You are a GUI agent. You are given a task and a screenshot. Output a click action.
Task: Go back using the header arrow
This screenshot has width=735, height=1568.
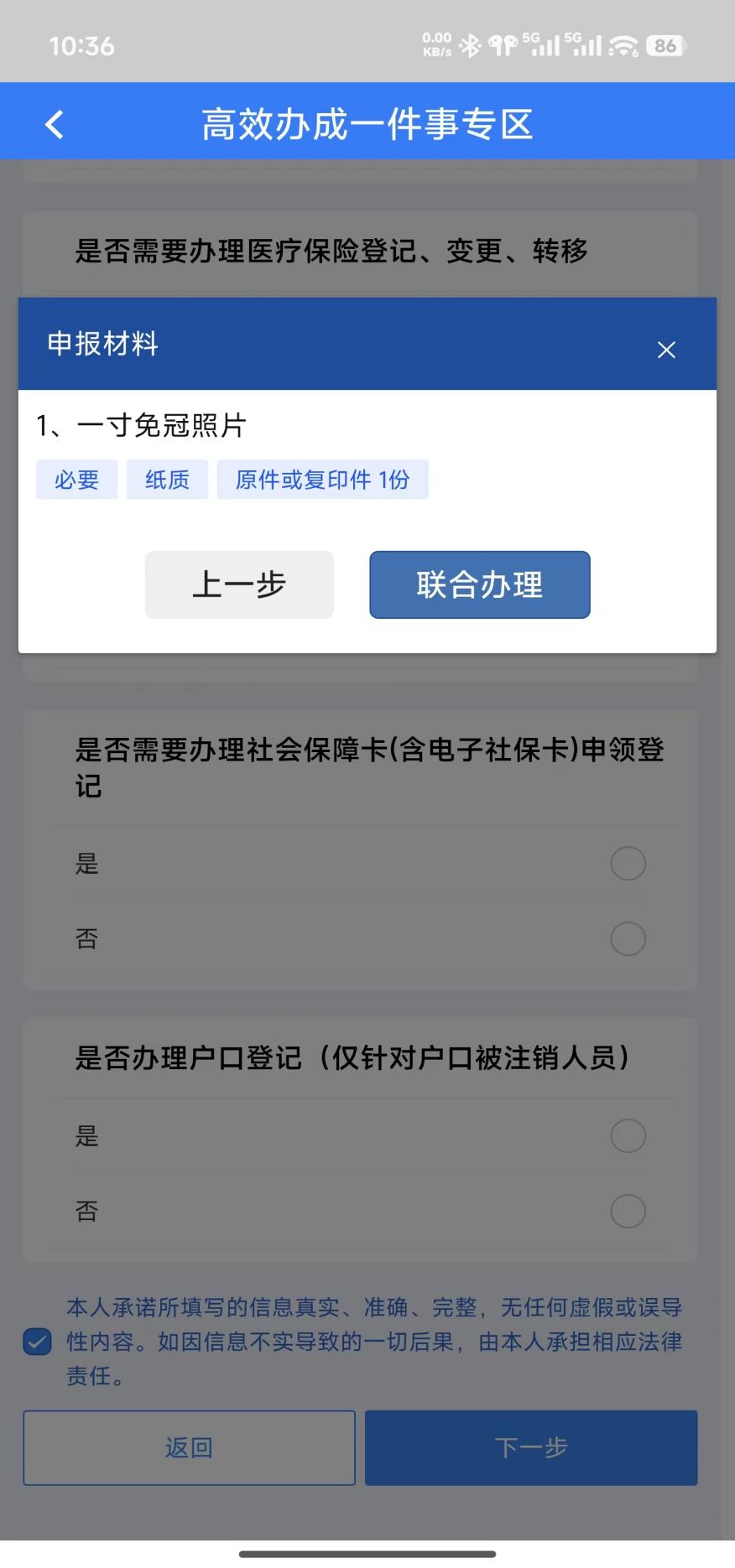[x=55, y=125]
